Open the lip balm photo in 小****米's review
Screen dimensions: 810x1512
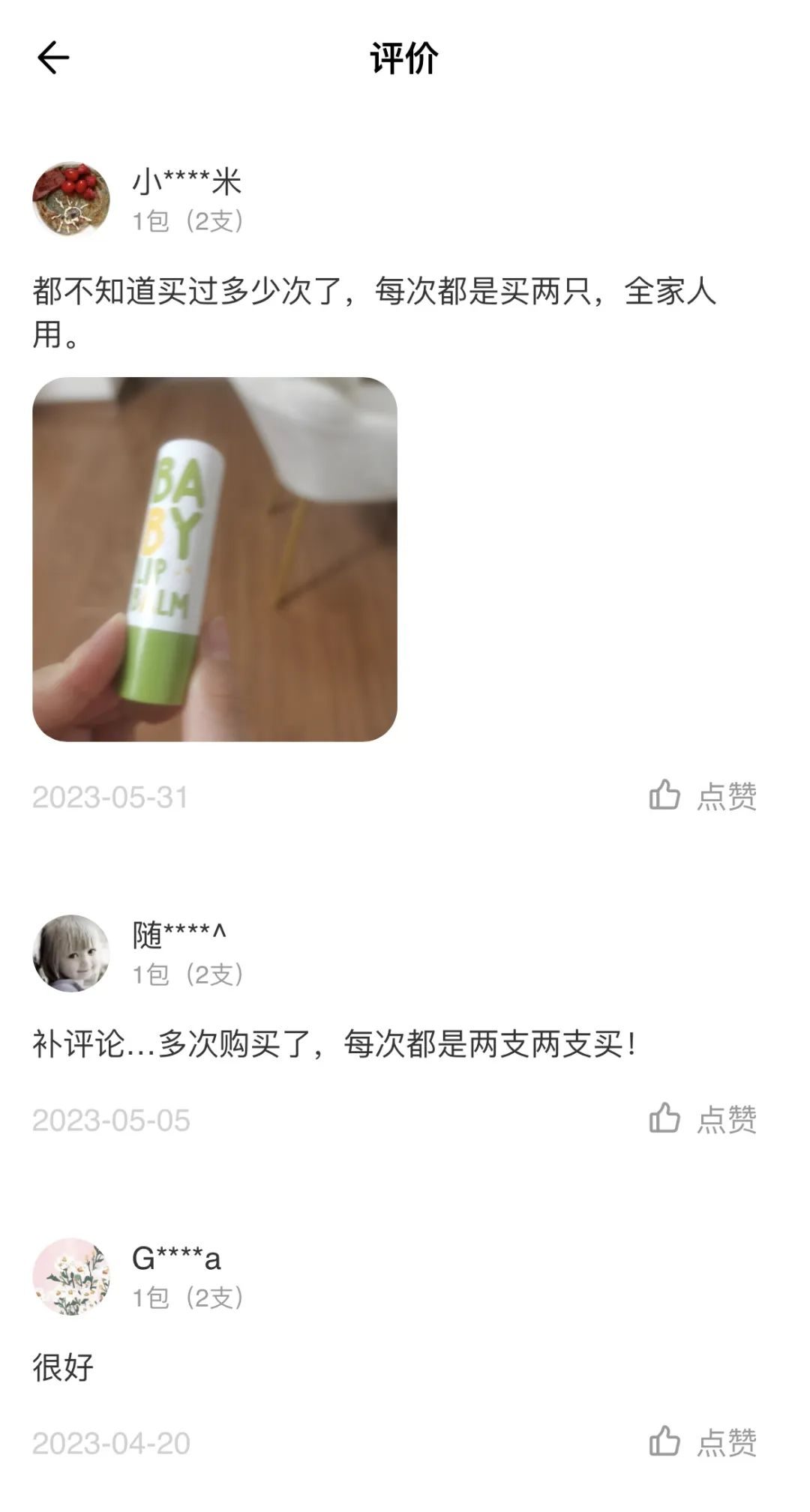(x=214, y=559)
